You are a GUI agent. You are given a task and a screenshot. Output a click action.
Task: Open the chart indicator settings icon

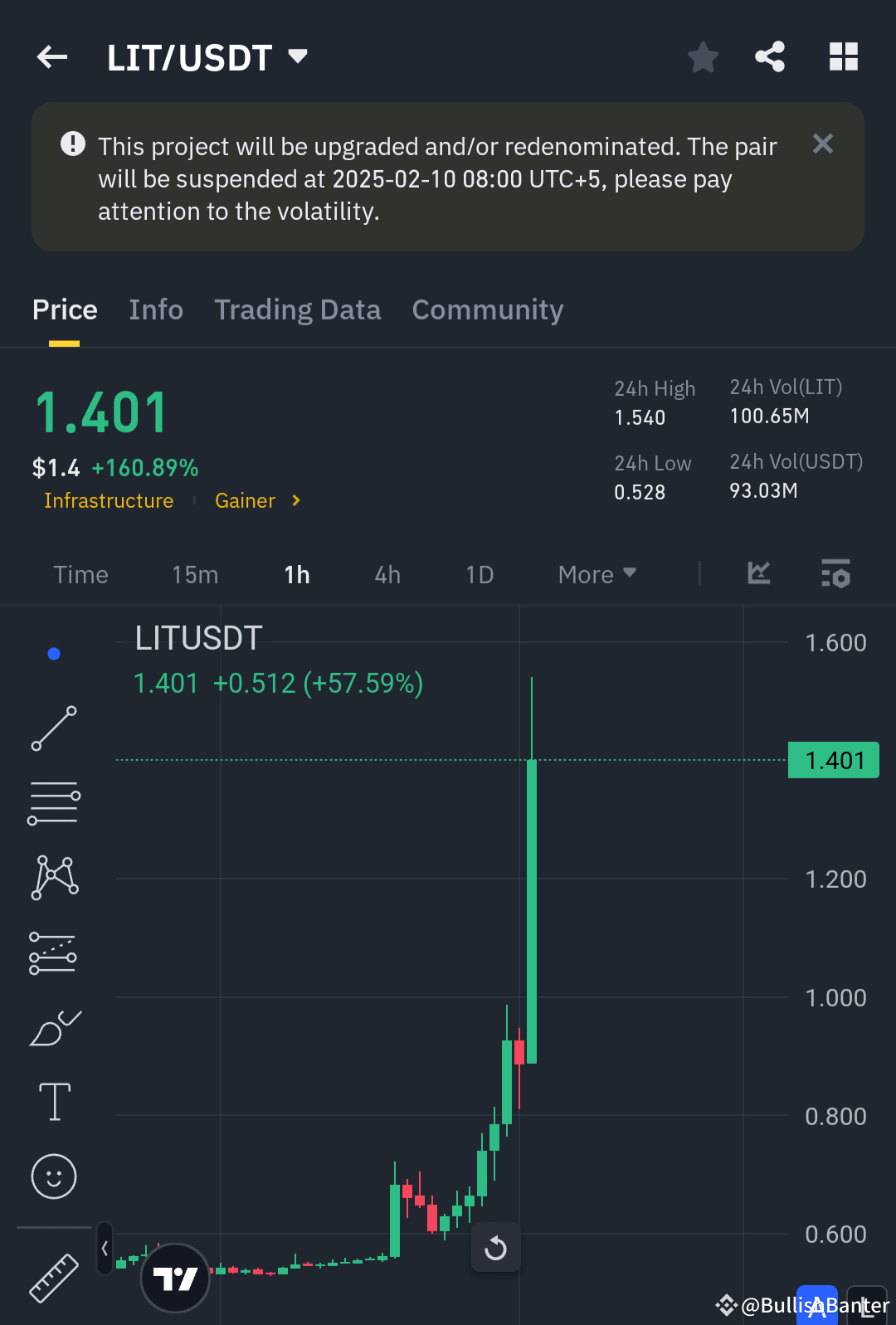[x=835, y=573]
